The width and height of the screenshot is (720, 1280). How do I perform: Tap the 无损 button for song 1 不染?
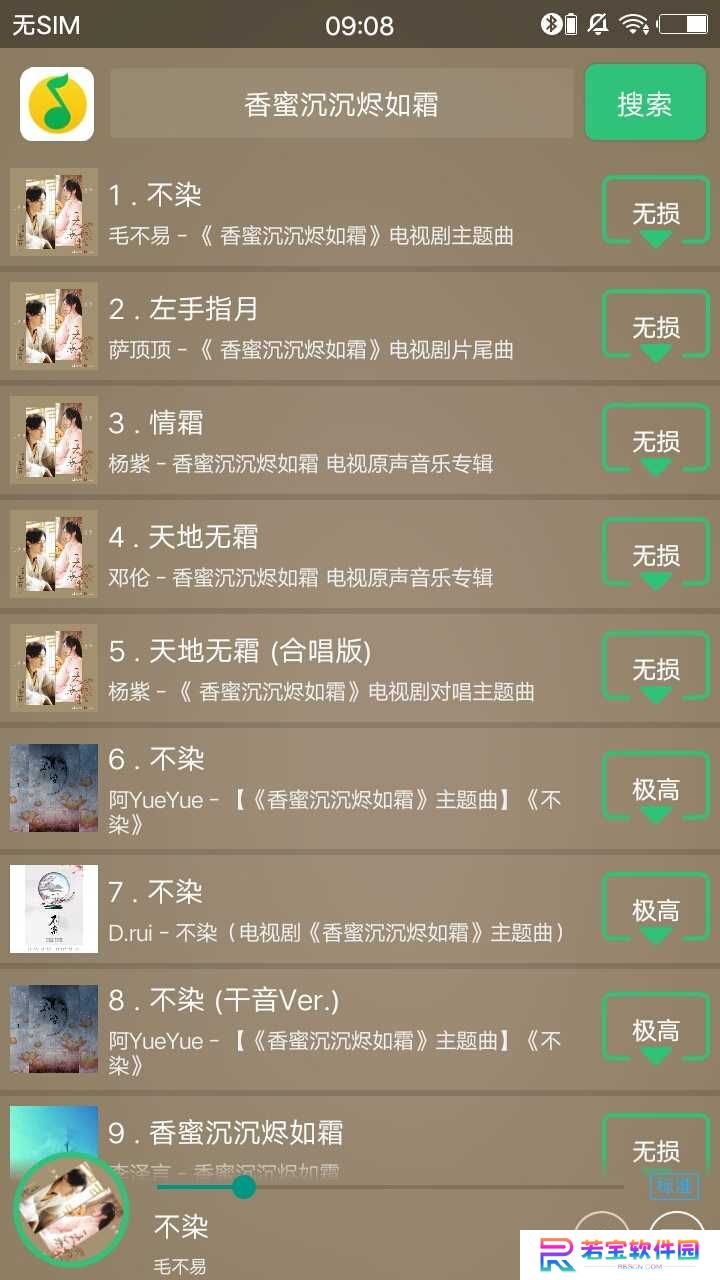pos(656,212)
